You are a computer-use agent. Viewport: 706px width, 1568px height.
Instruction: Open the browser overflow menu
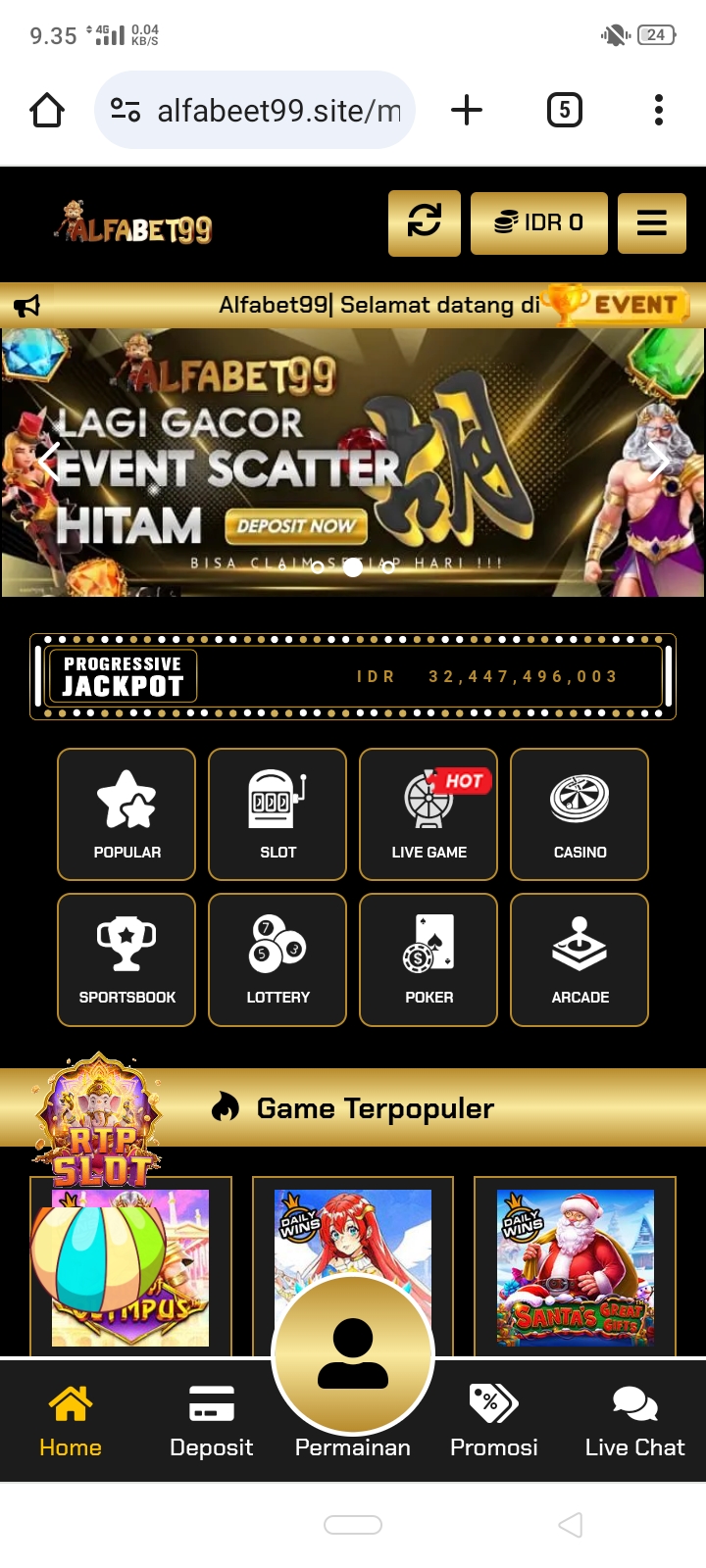click(x=658, y=110)
